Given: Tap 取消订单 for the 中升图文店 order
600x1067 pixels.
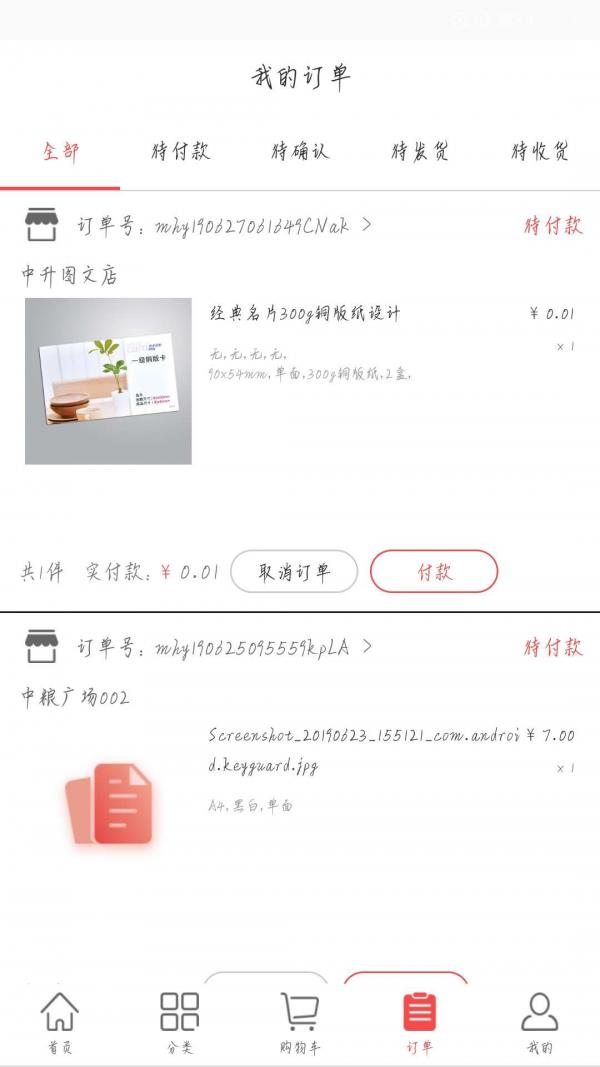Looking at the screenshot, I should [294, 572].
